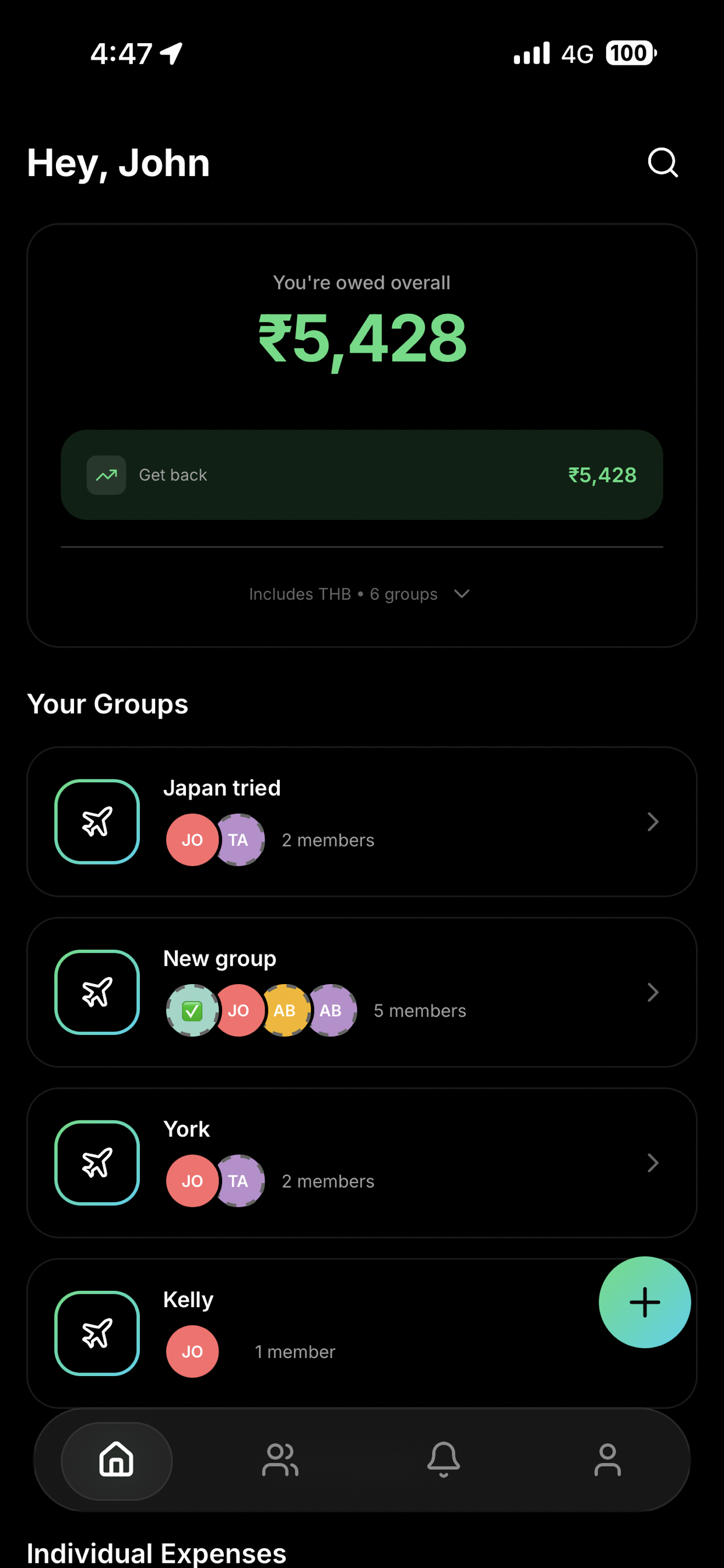Select the Groups tab icon in bottom navigation

click(x=280, y=1461)
